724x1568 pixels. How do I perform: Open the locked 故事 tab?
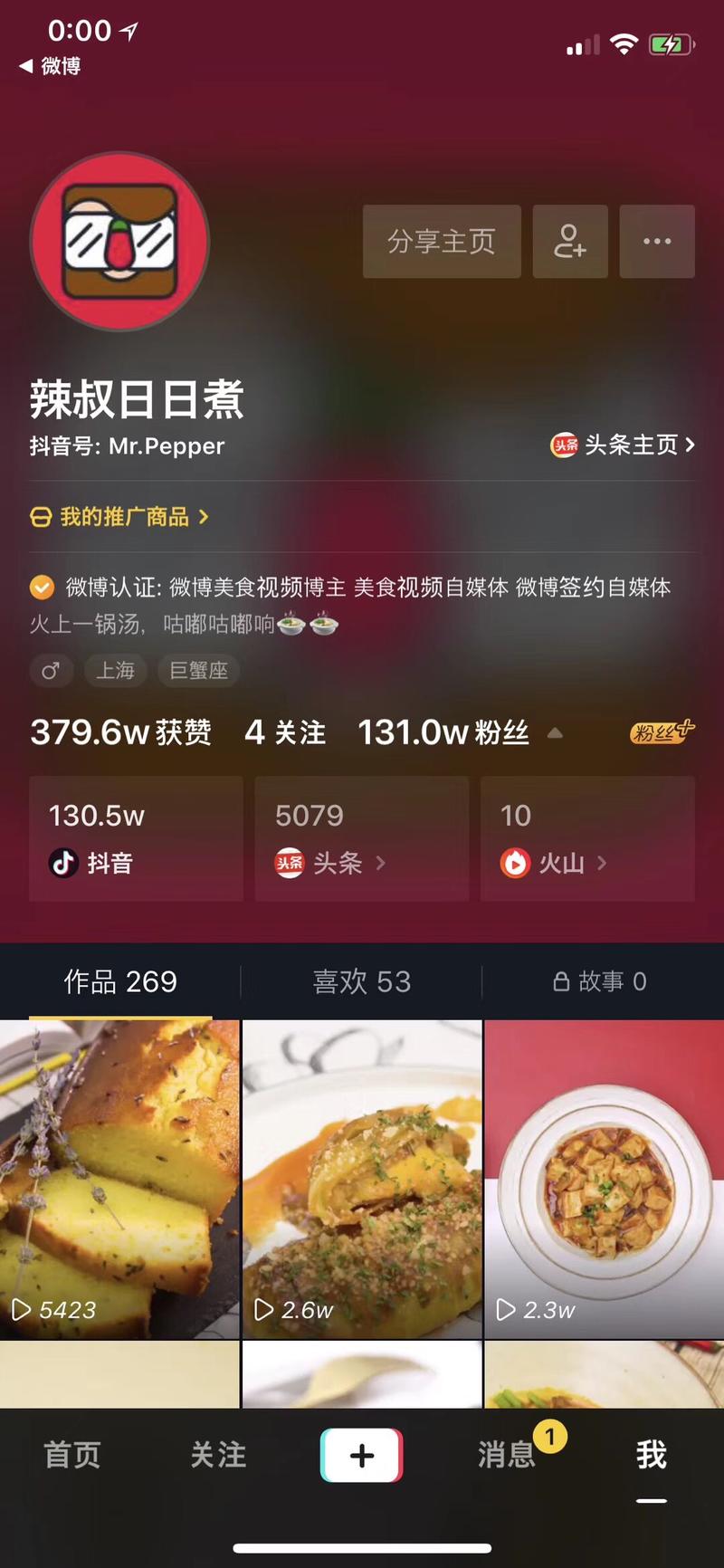click(600, 981)
